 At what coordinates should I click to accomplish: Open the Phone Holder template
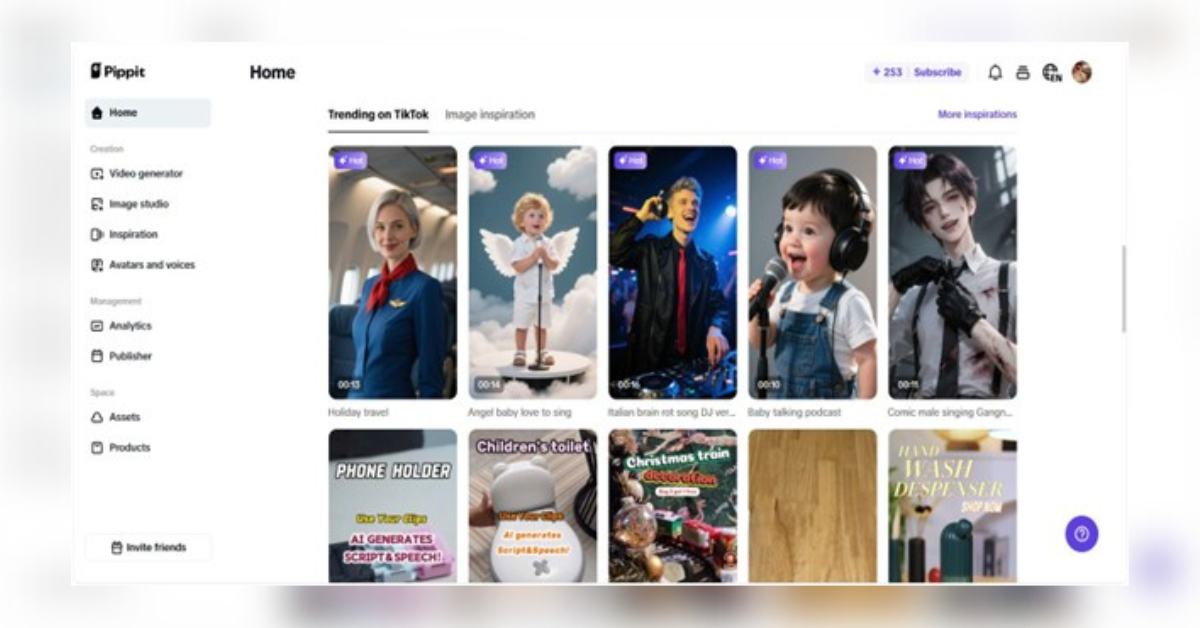(392, 505)
